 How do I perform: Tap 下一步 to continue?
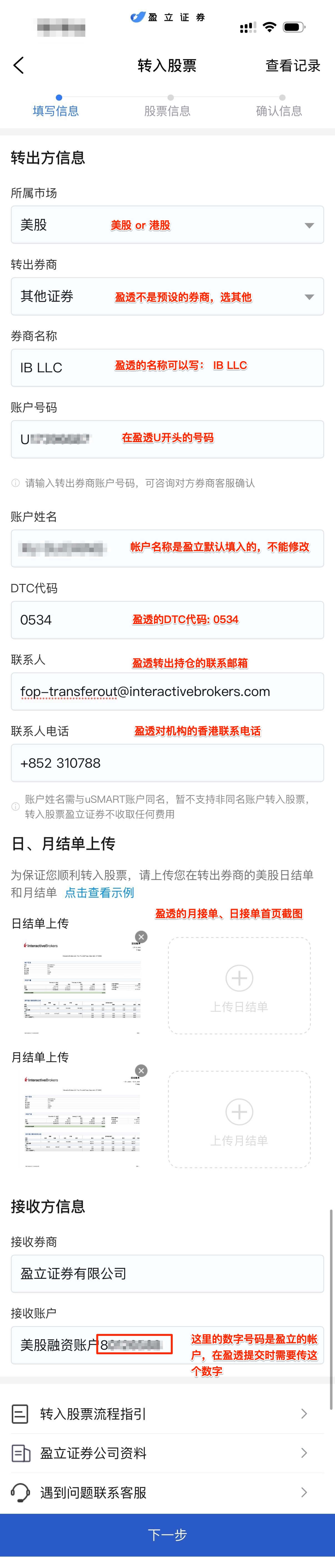click(x=167, y=1535)
